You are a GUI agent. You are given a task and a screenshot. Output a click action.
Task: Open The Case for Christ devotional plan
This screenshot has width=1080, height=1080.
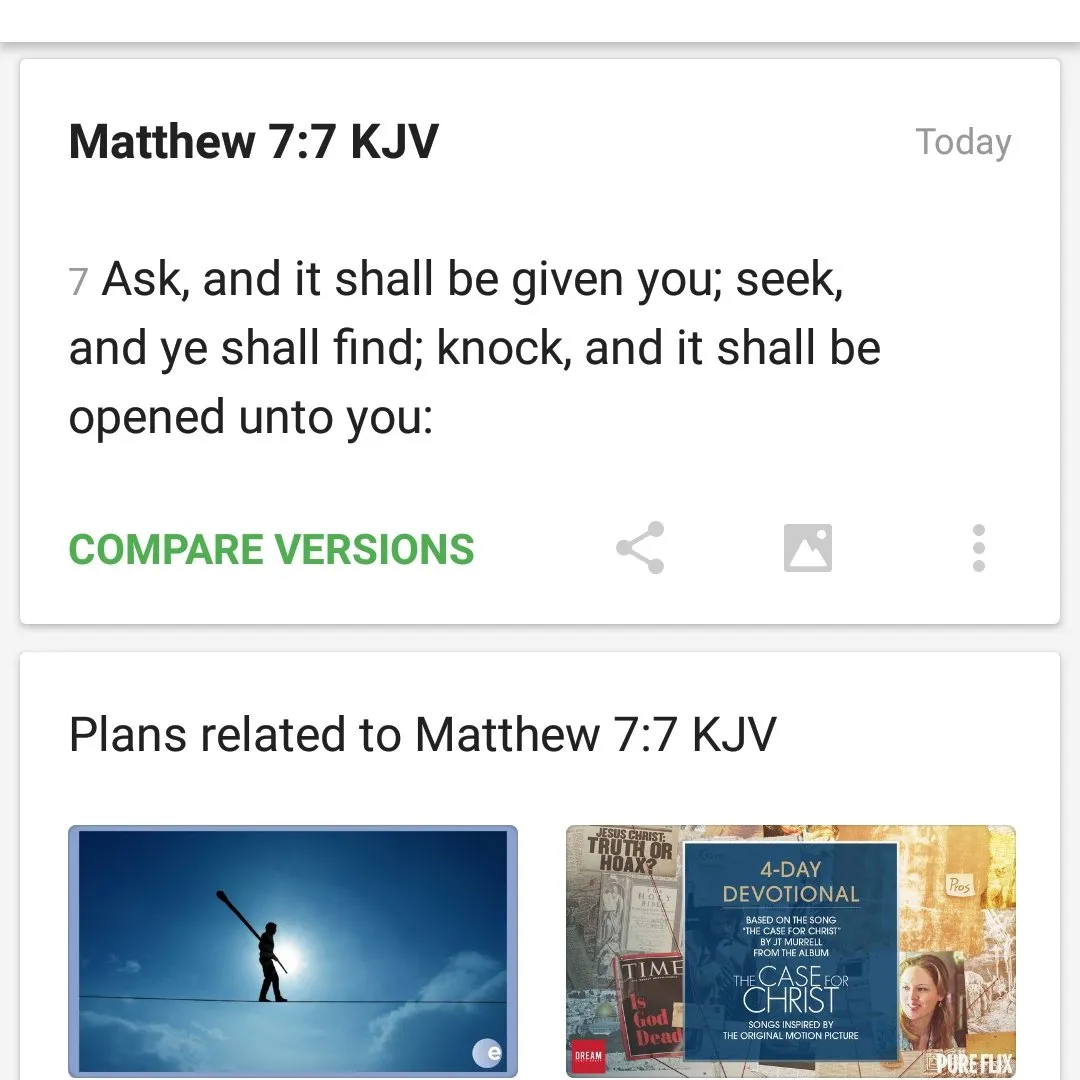click(790, 950)
